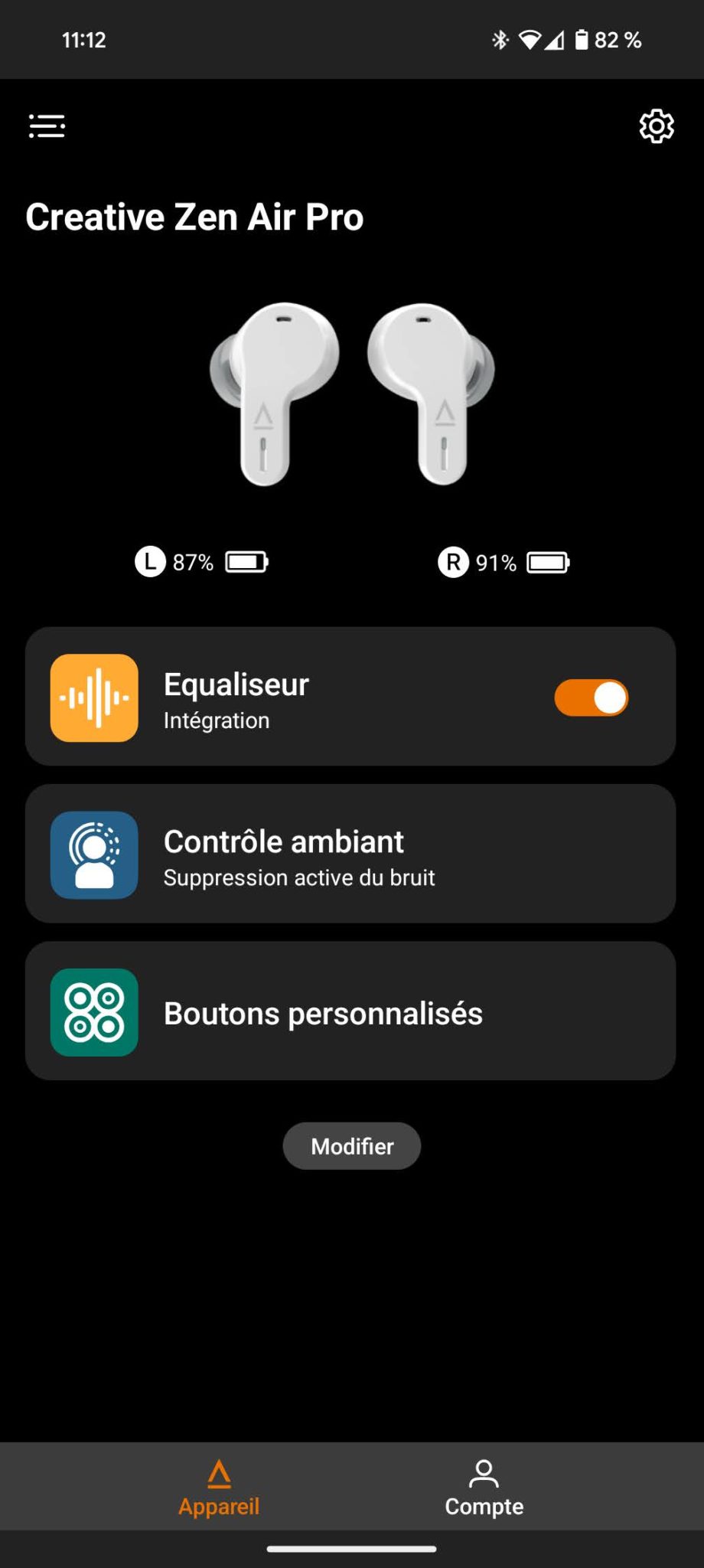704x1568 pixels.
Task: Switch to the Compte tab
Action: coord(484,1488)
